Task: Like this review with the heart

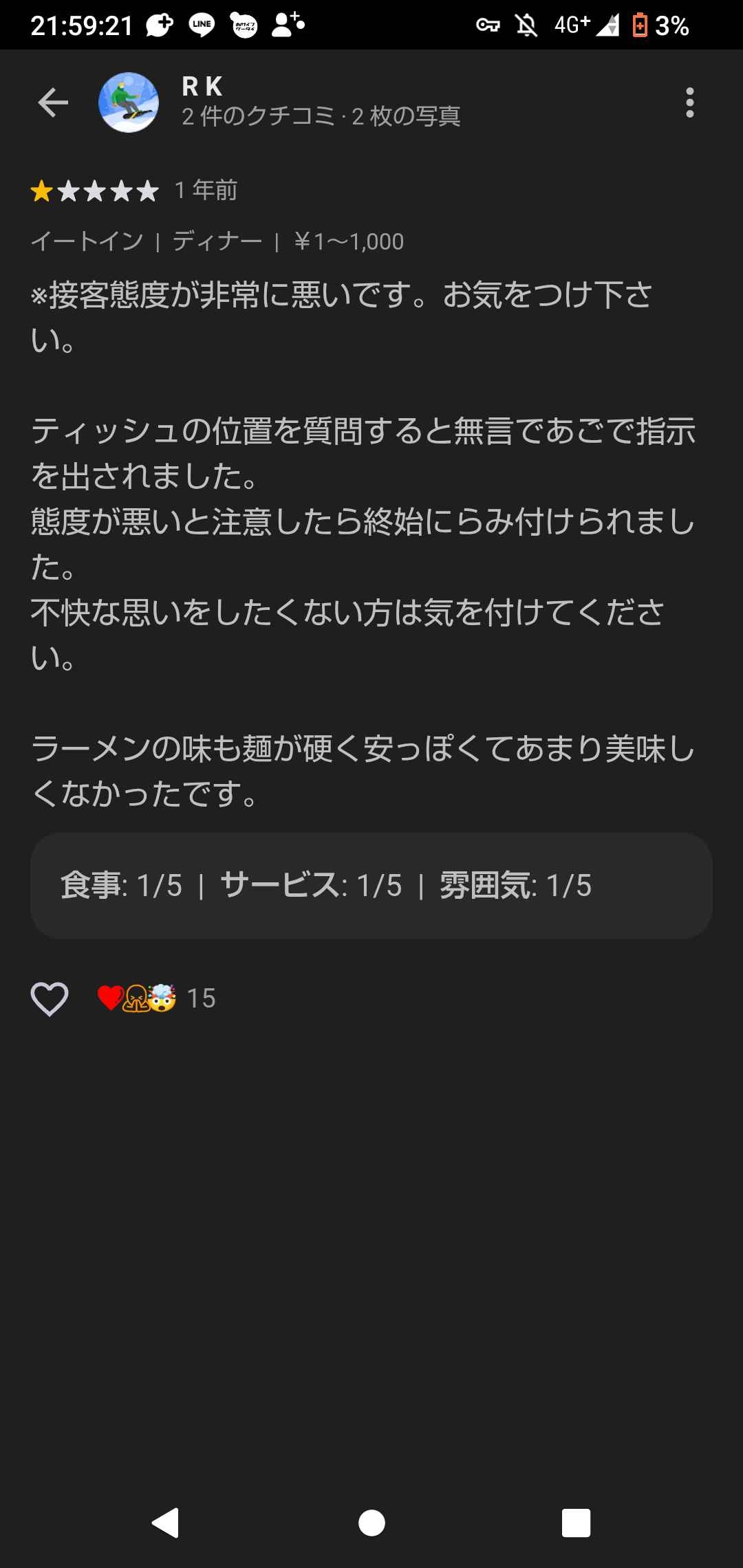Action: click(x=50, y=999)
